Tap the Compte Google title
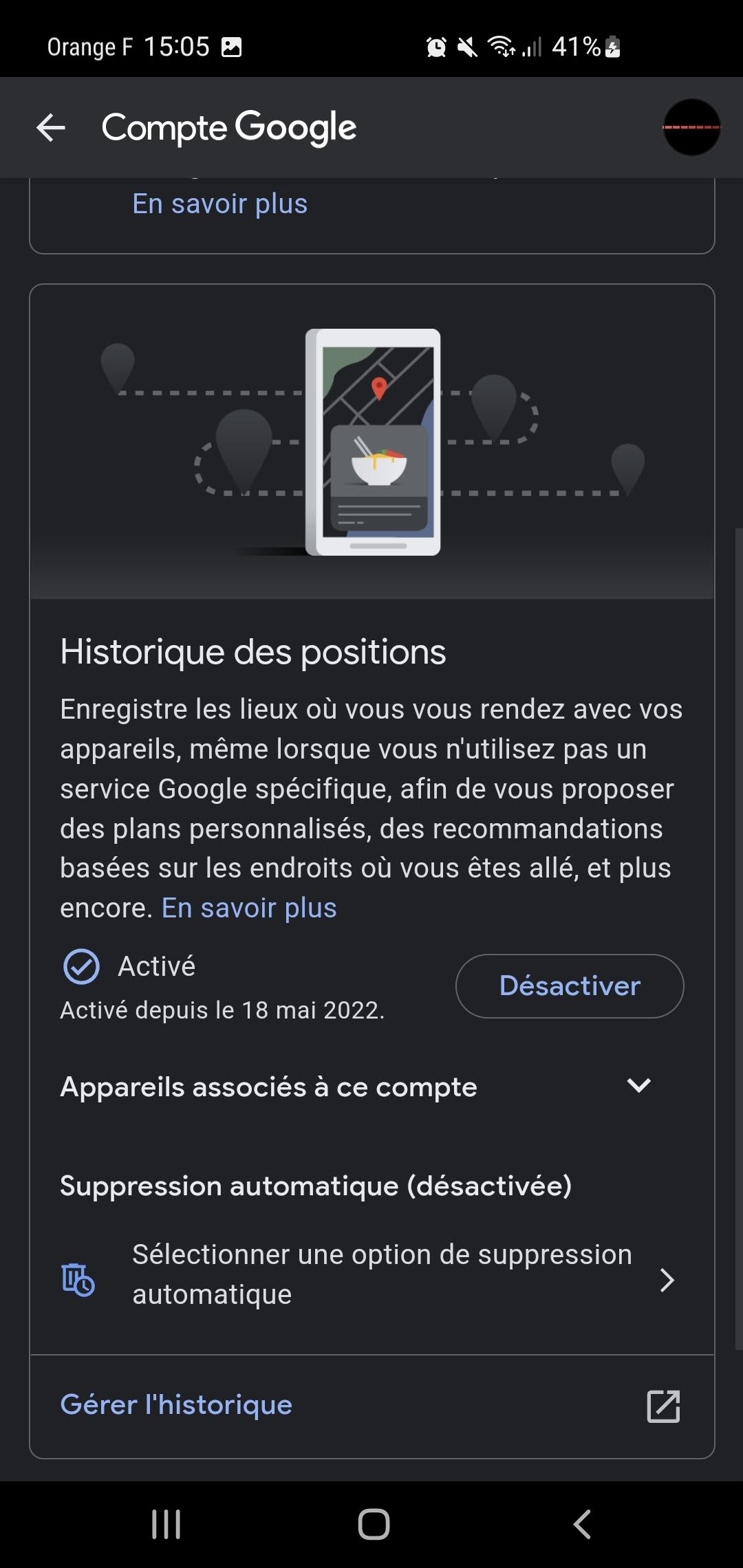This screenshot has height=1568, width=743. coord(230,128)
